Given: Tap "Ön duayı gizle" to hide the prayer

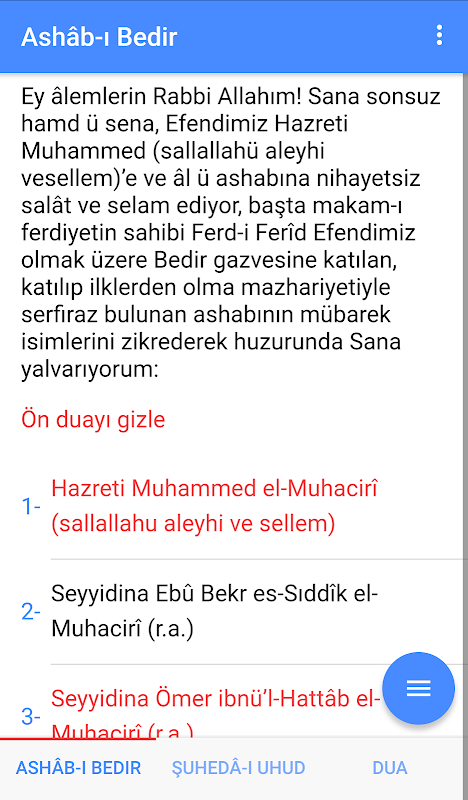Looking at the screenshot, I should [x=93, y=419].
